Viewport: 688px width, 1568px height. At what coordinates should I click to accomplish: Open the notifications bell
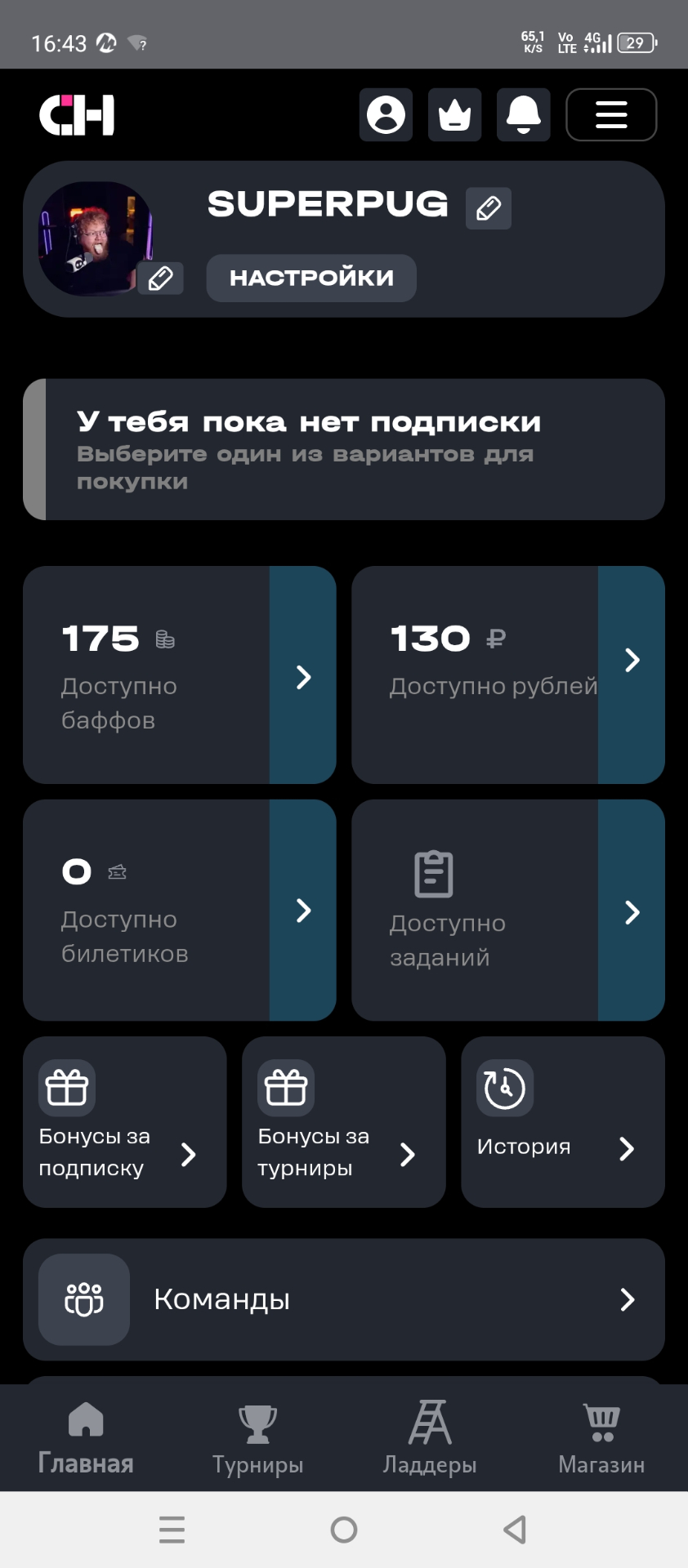point(523,114)
